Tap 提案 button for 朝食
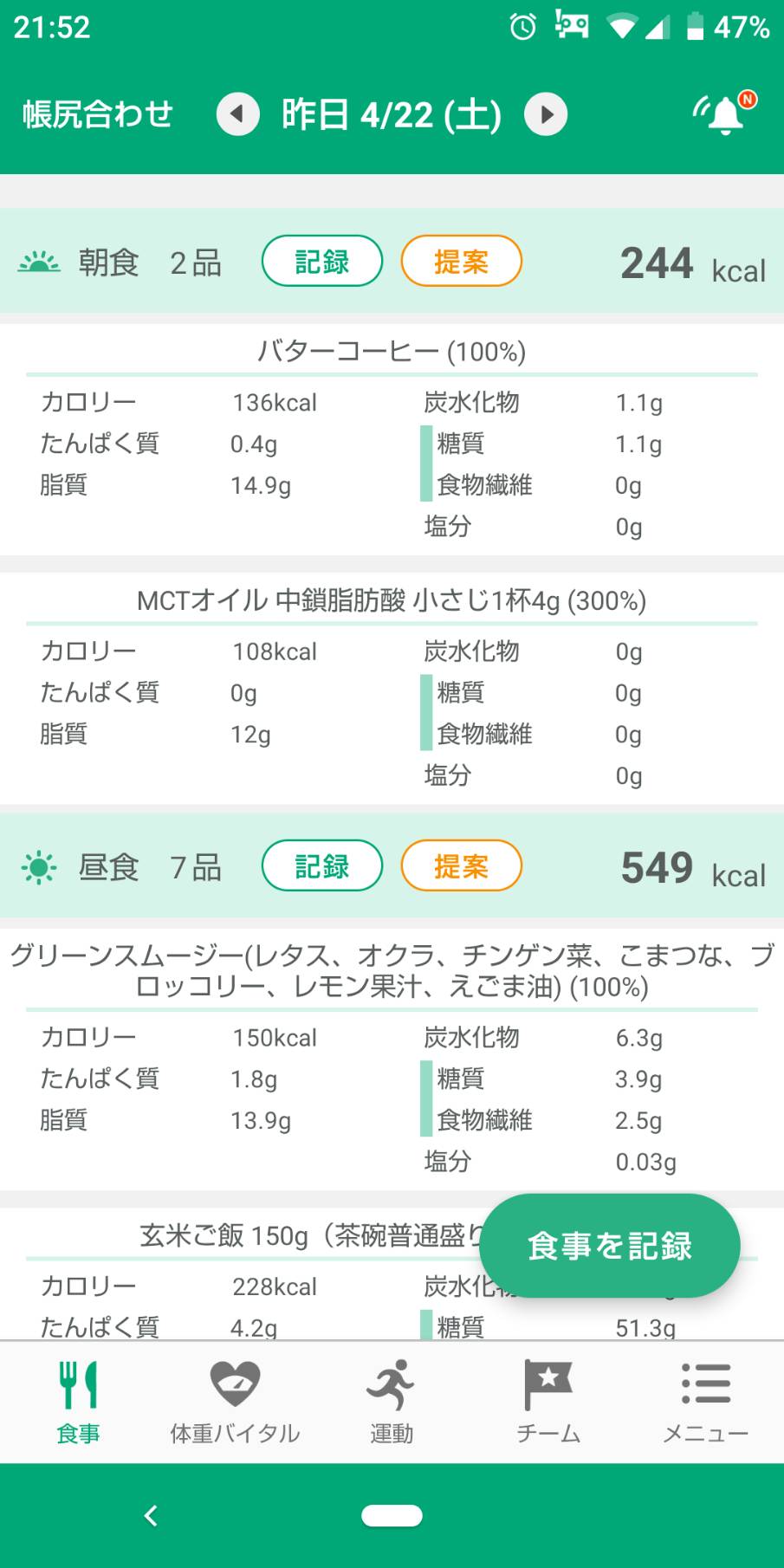 click(461, 261)
